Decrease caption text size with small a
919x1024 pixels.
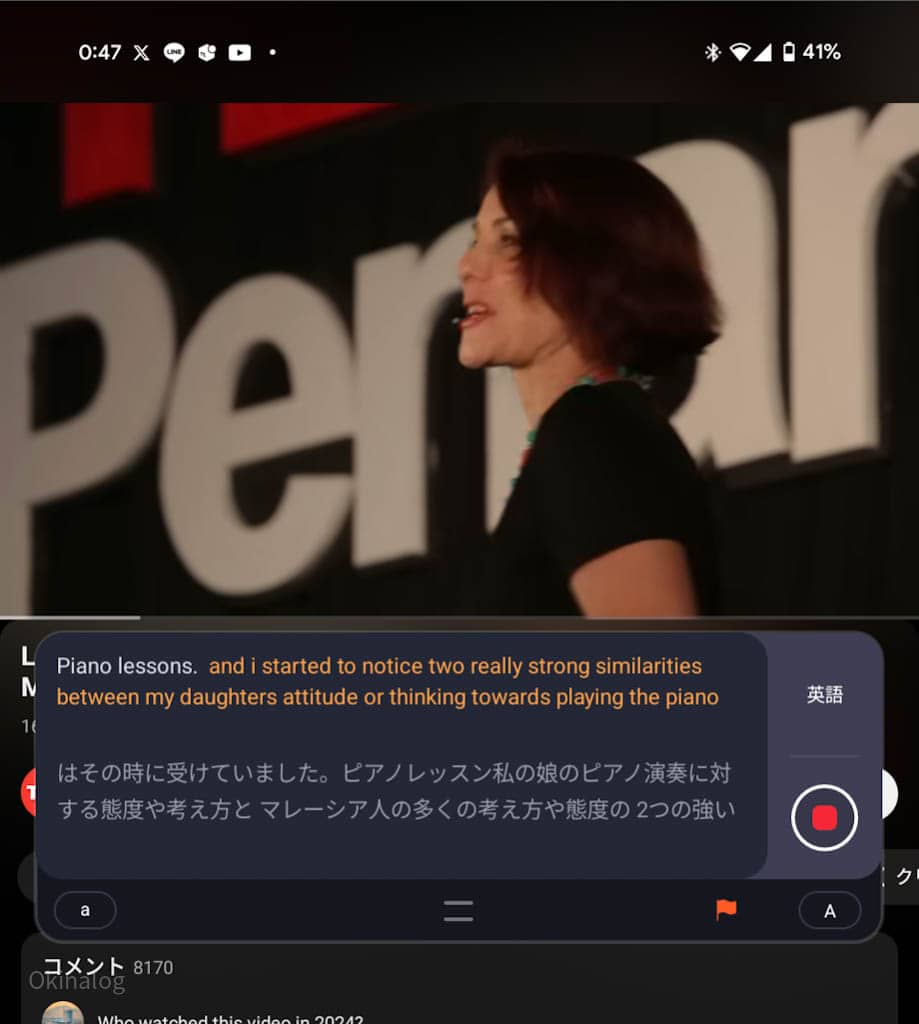(x=85, y=910)
